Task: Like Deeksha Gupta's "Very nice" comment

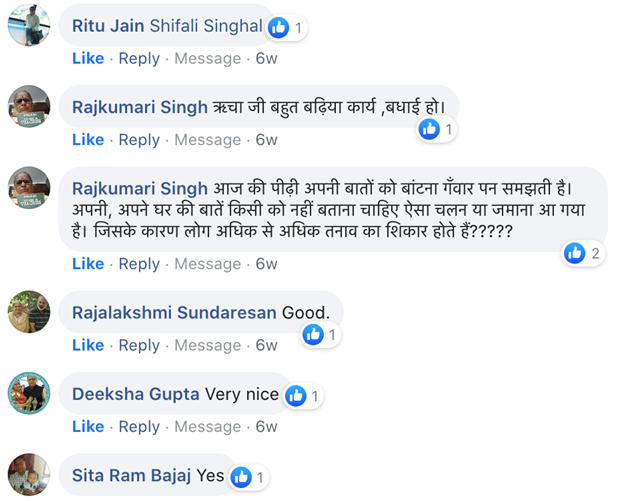Action: click(x=88, y=427)
